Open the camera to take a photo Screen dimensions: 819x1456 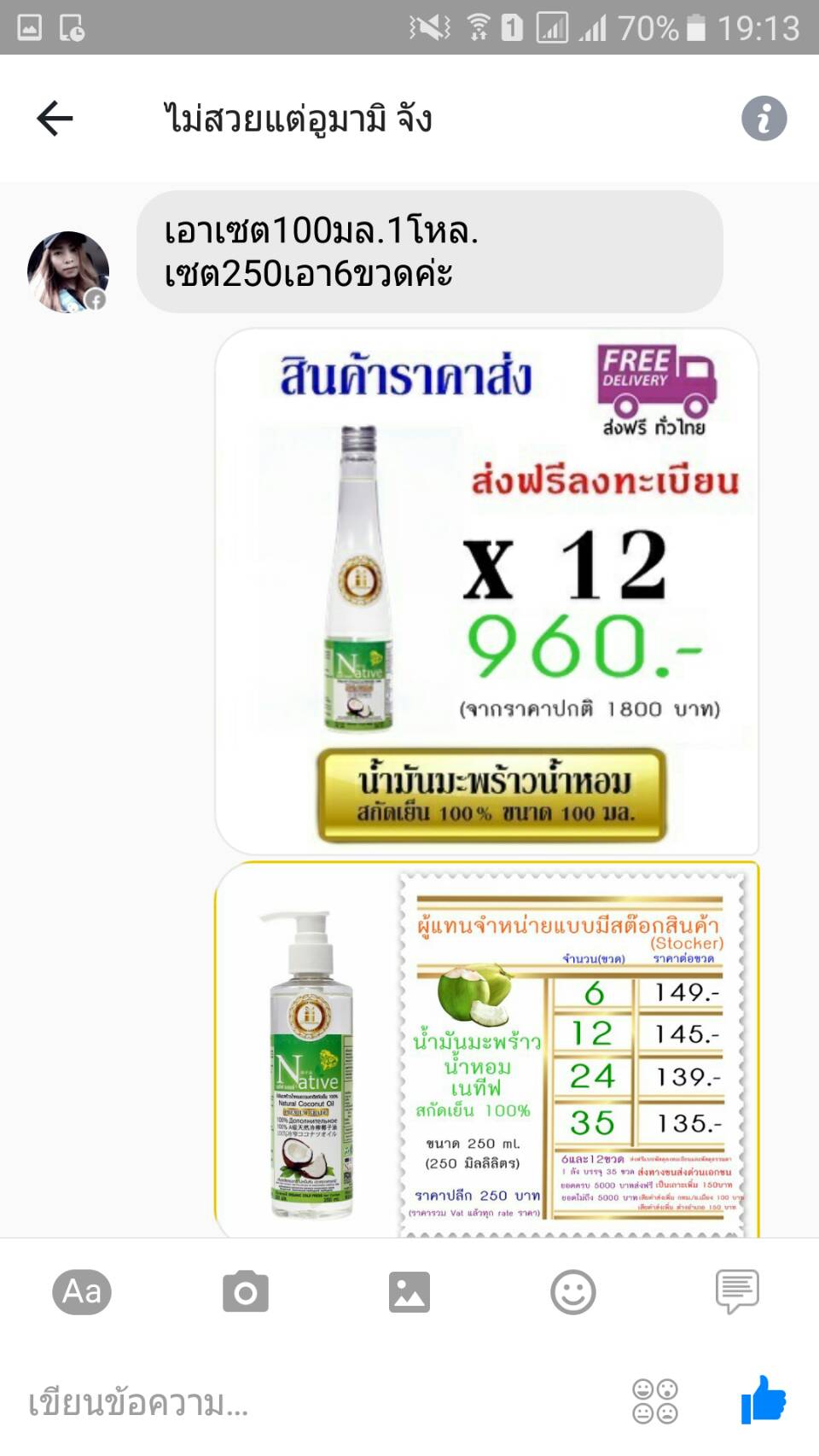[246, 1291]
